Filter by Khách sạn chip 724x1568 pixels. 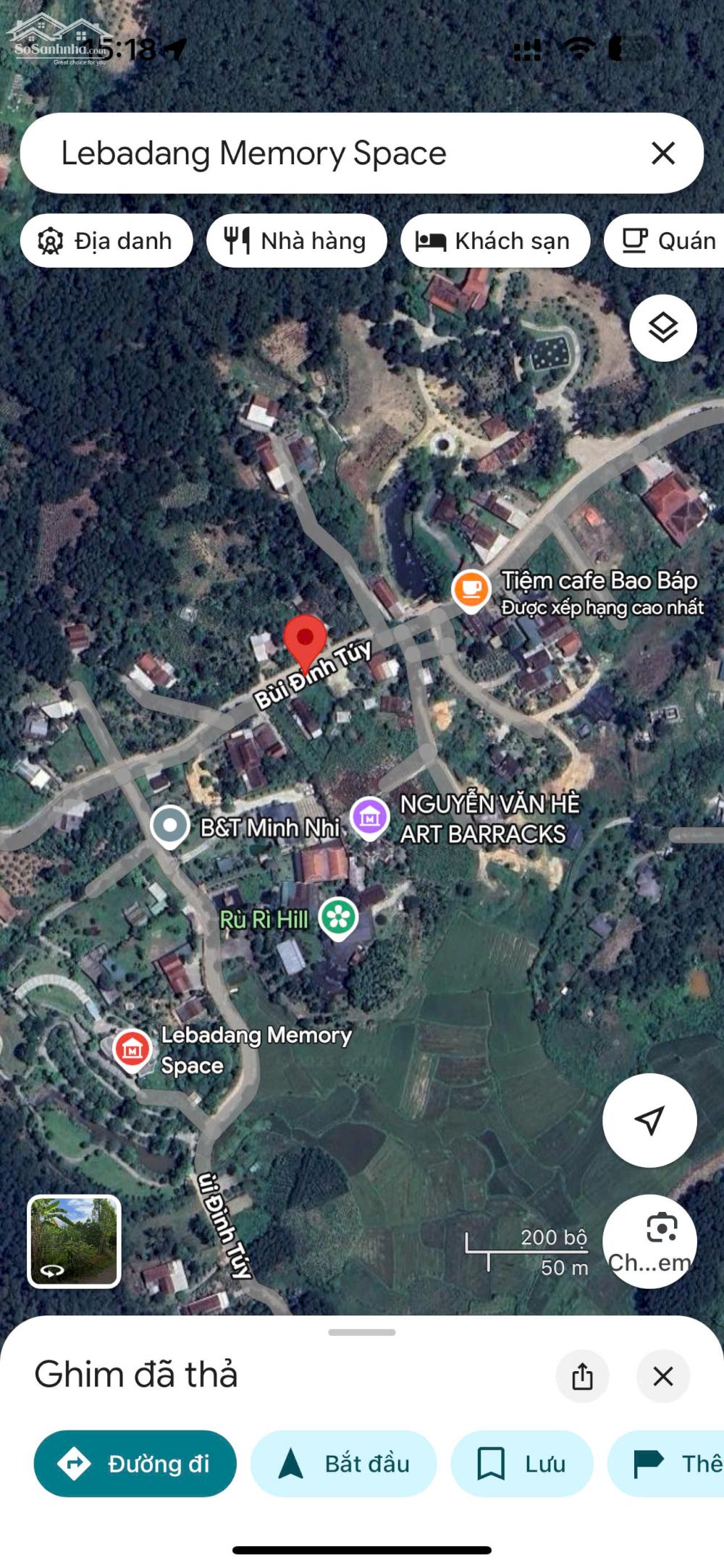494,241
